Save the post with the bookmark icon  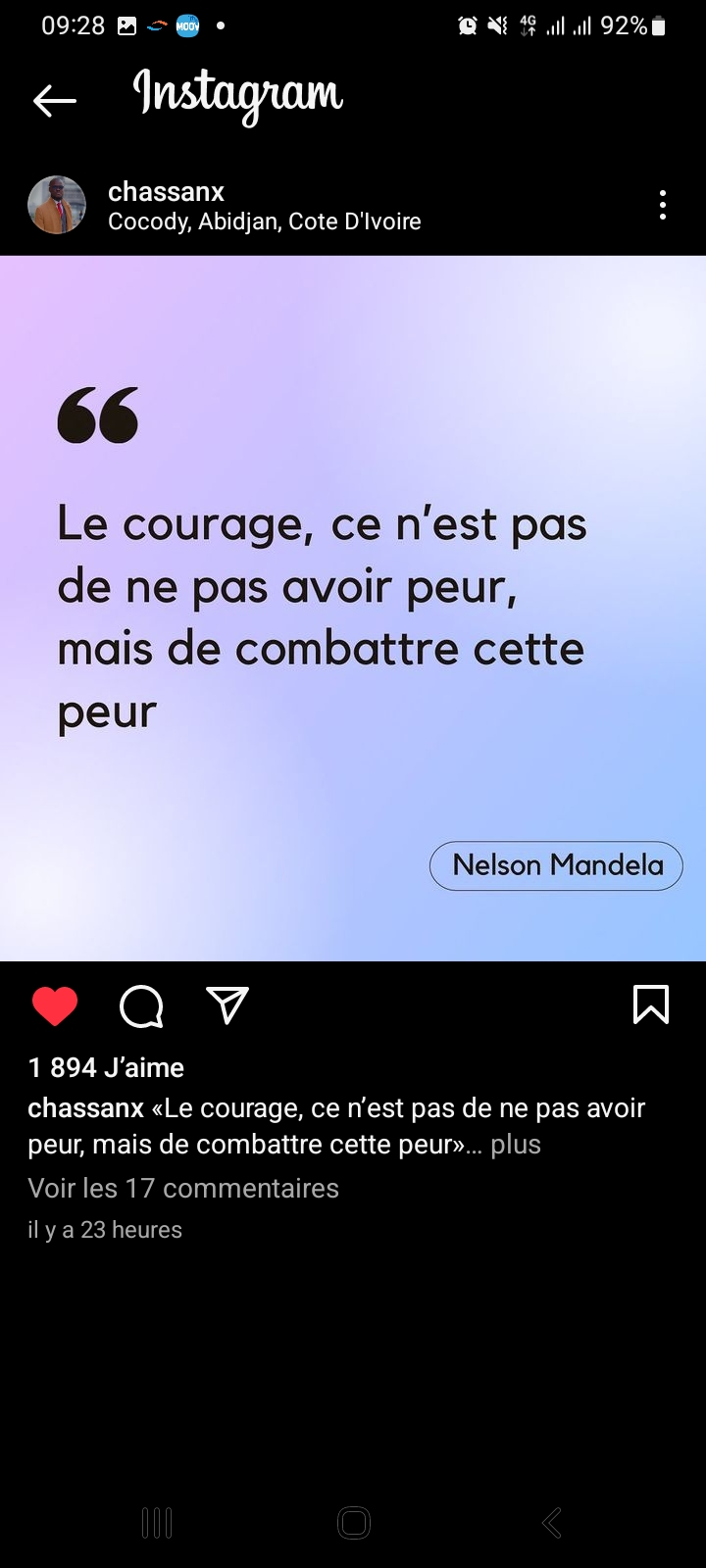click(x=651, y=1004)
